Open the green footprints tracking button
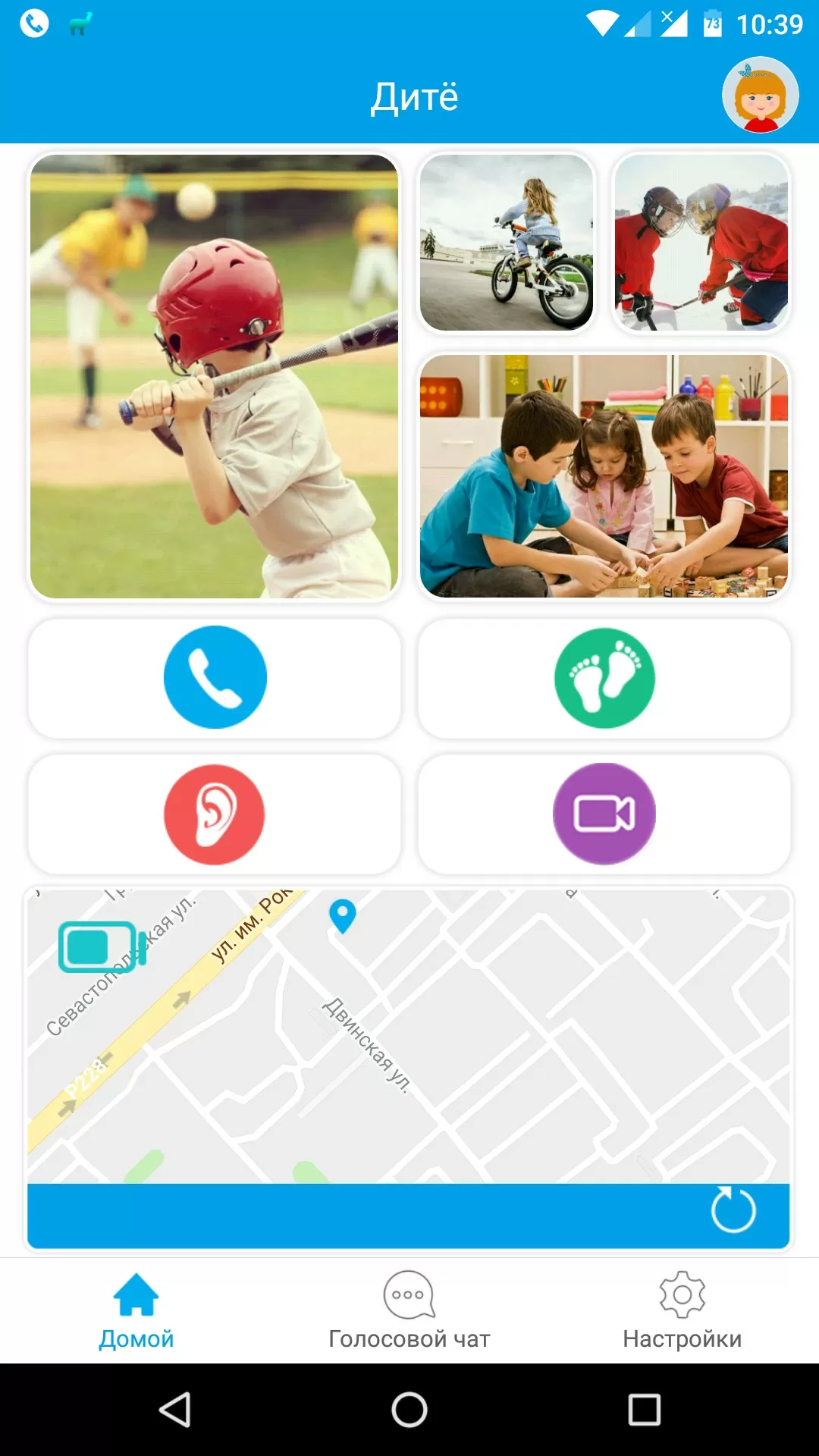This screenshot has height=1456, width=819. tap(604, 678)
